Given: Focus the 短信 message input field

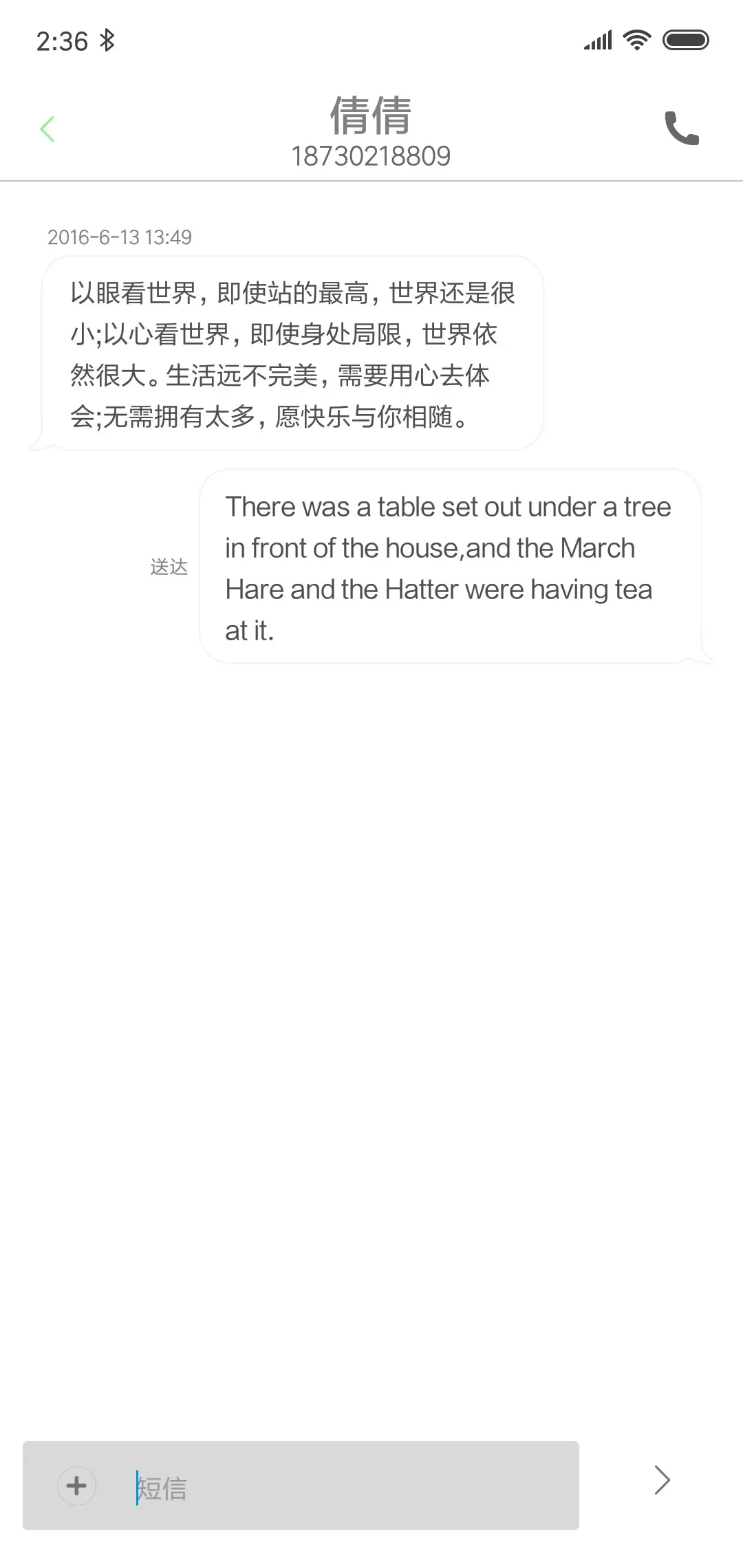Looking at the screenshot, I should [x=344, y=1487].
